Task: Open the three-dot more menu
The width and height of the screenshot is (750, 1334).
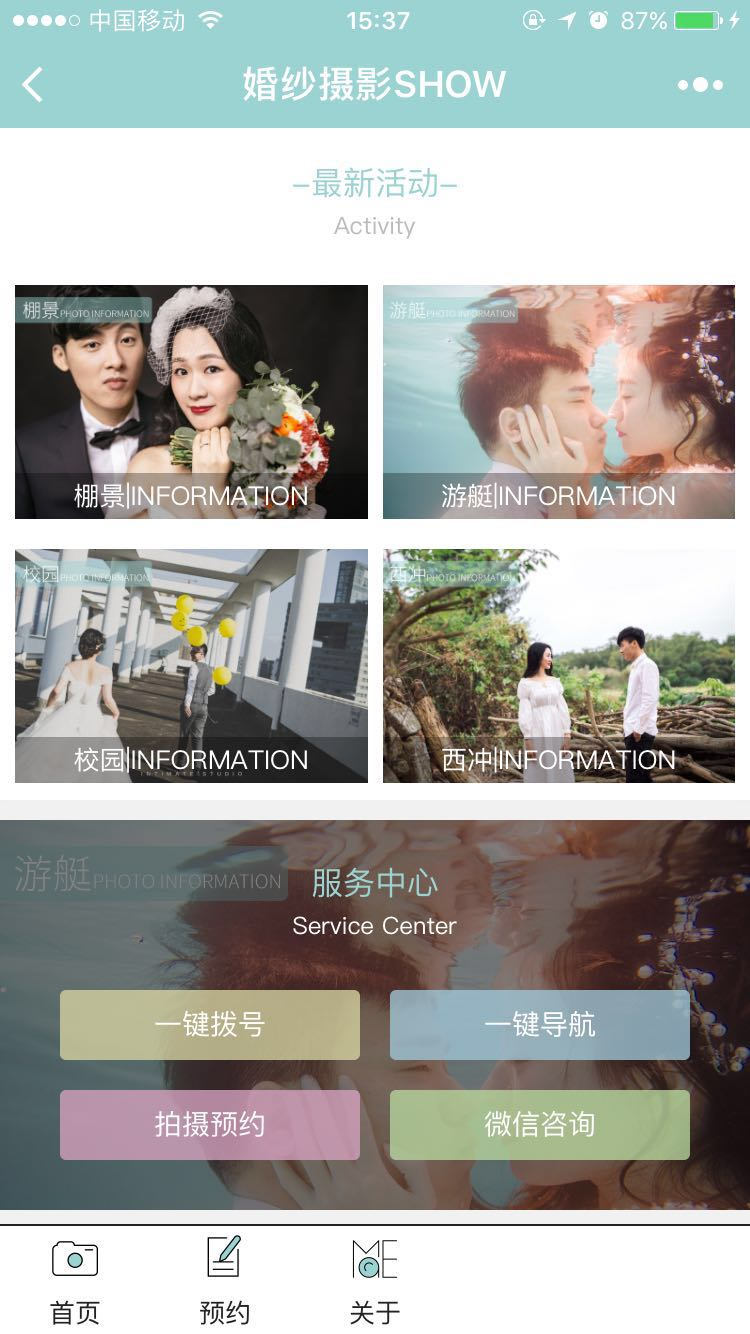Action: coord(700,85)
